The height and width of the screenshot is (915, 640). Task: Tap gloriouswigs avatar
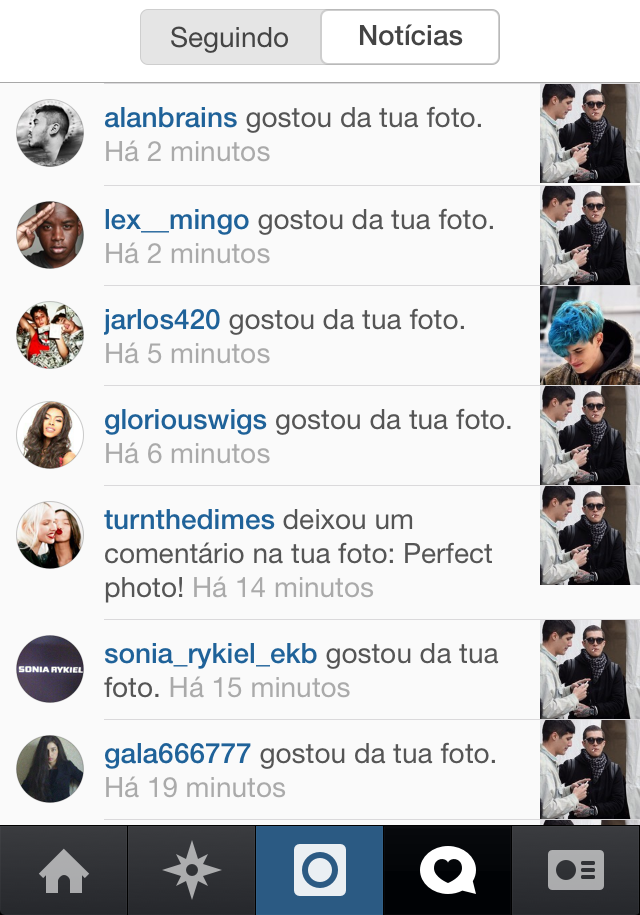tap(50, 435)
